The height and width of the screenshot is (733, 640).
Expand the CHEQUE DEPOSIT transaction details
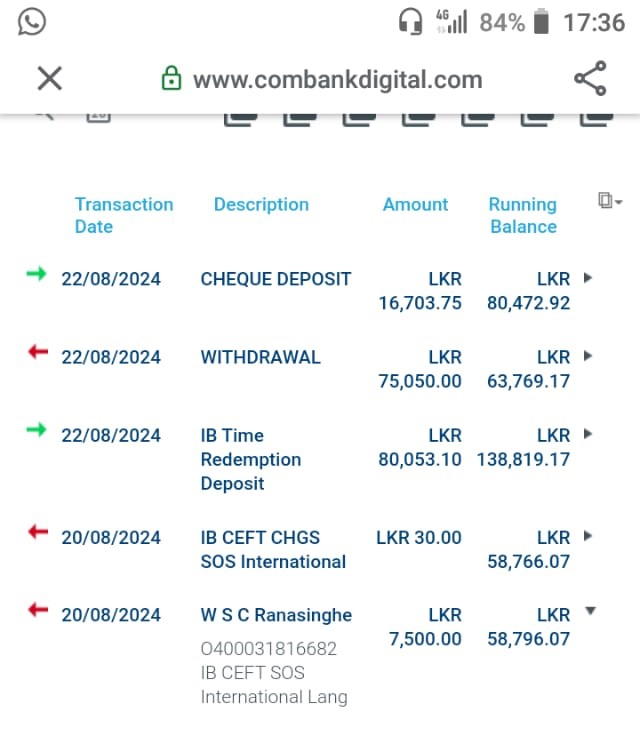pos(588,278)
